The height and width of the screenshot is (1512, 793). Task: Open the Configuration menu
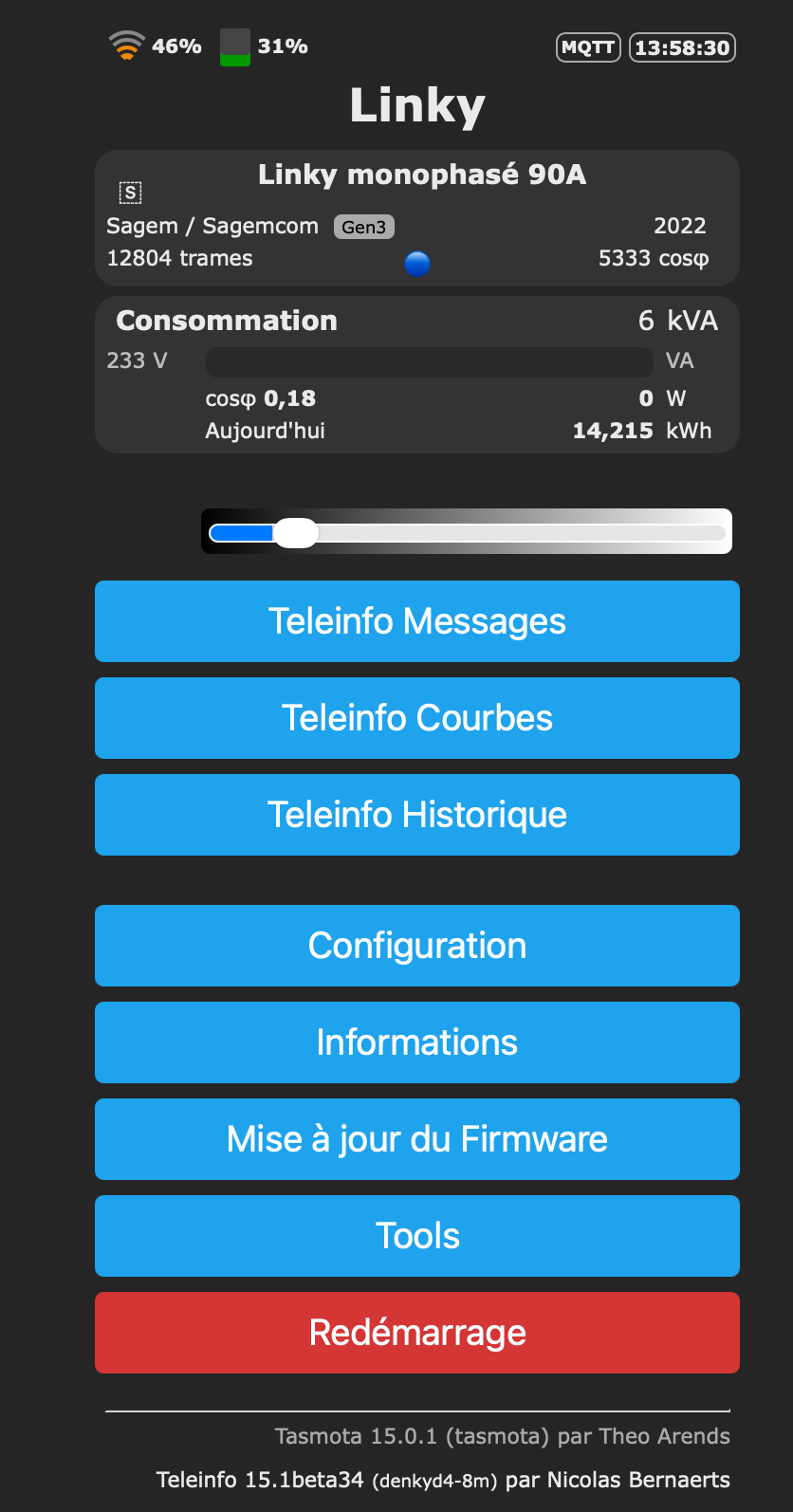pos(416,946)
